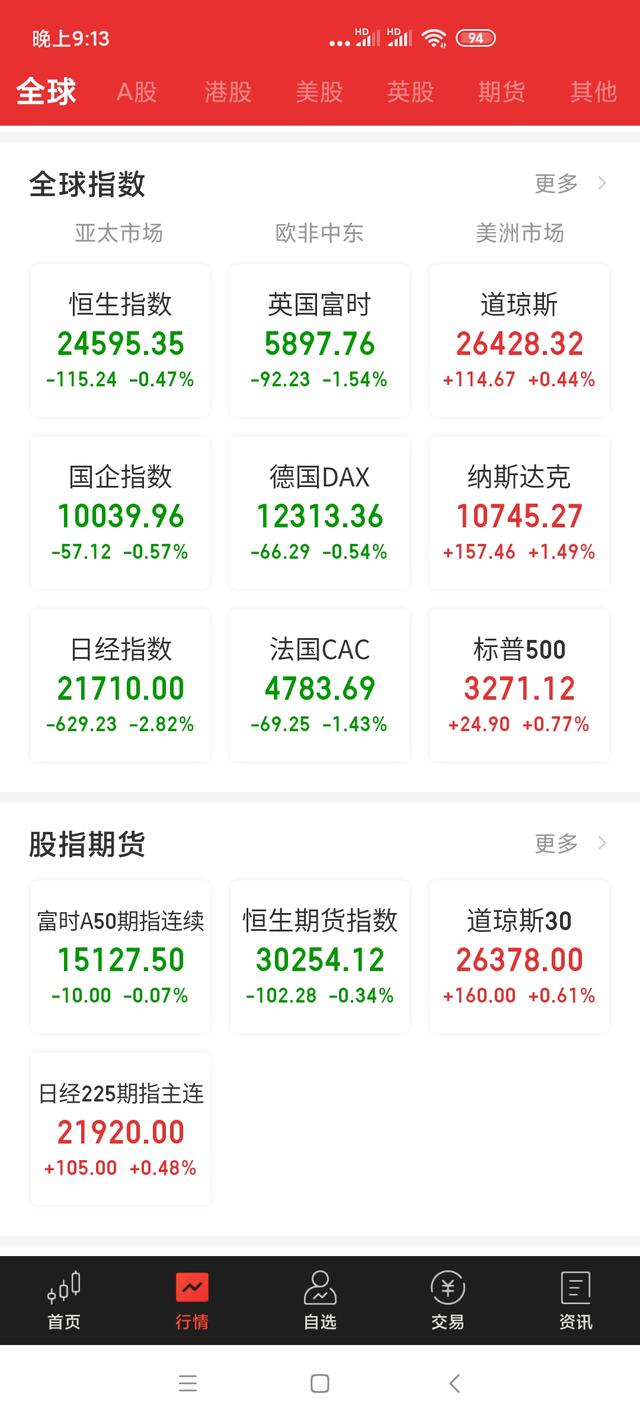Open 更多 for 全球指数
The height and width of the screenshot is (1422, 640).
pyautogui.click(x=570, y=183)
